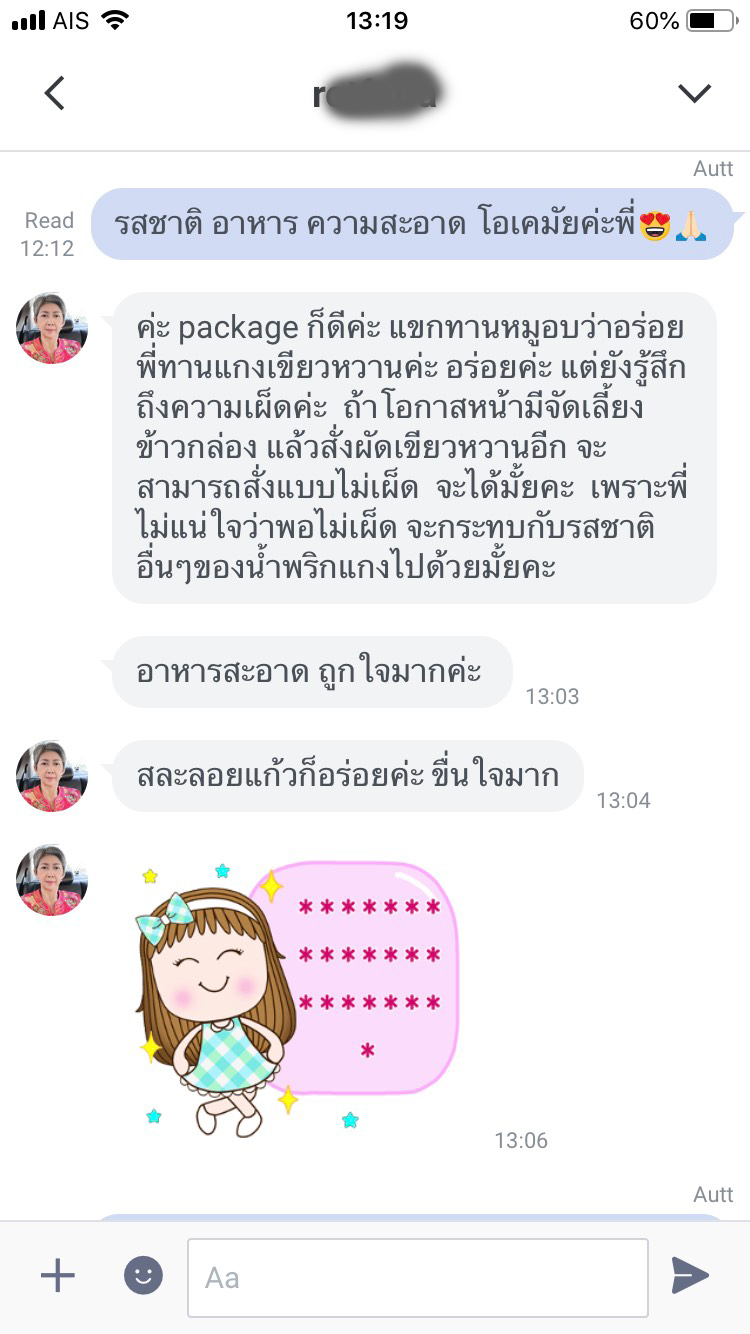
Task: Open the emoji and sticker picker
Action: click(x=143, y=1276)
